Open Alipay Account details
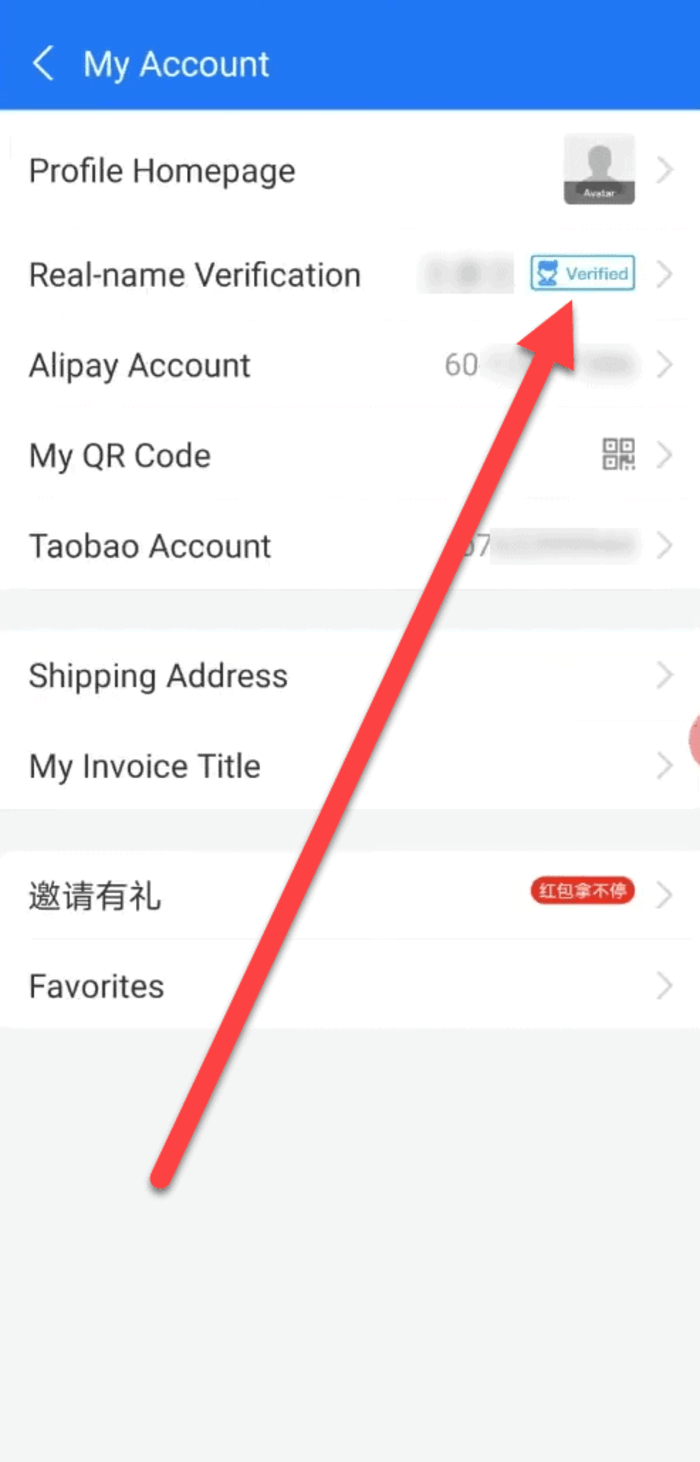Image resolution: width=700 pixels, height=1462 pixels. 140,366
